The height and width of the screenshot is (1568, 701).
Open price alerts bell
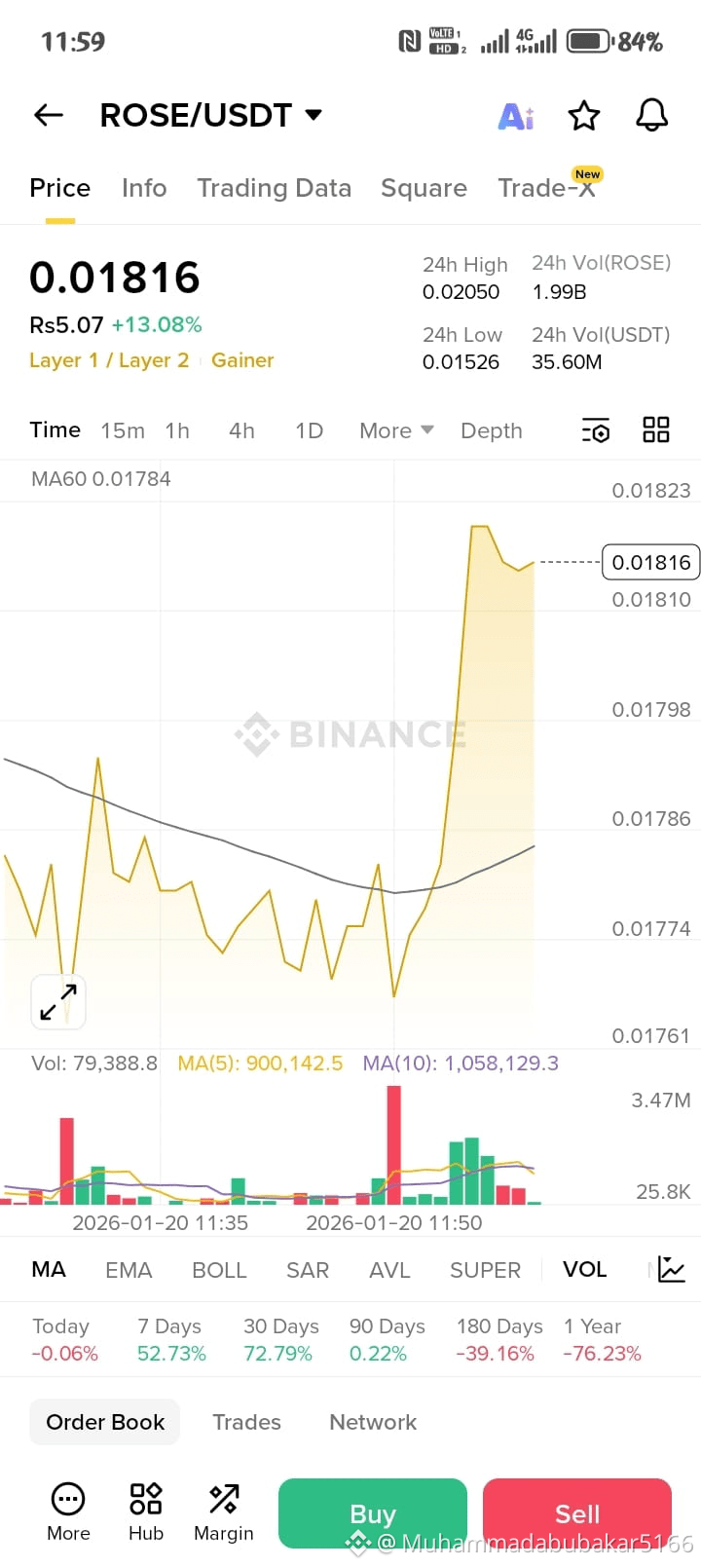(x=652, y=115)
